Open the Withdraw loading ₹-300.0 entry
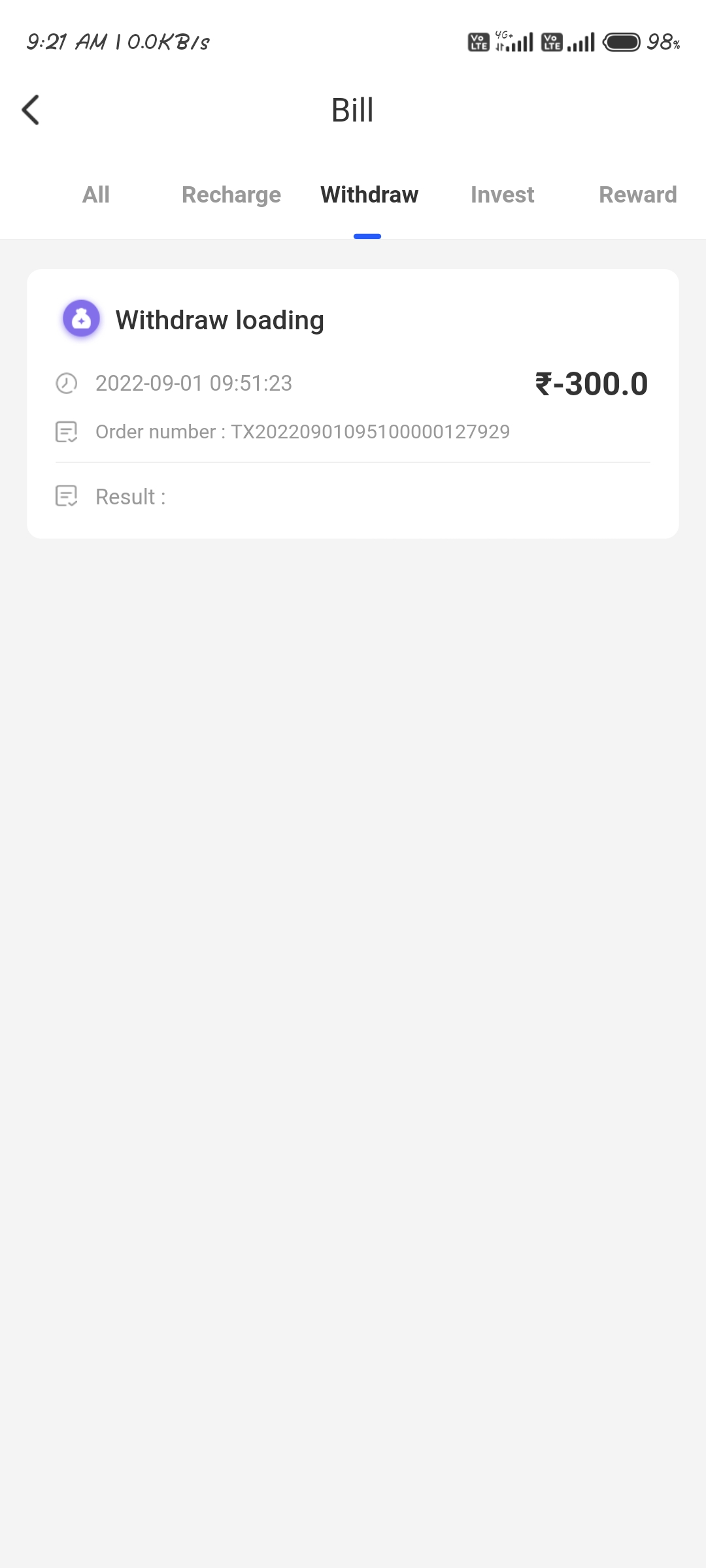The image size is (706, 1568). point(353,403)
